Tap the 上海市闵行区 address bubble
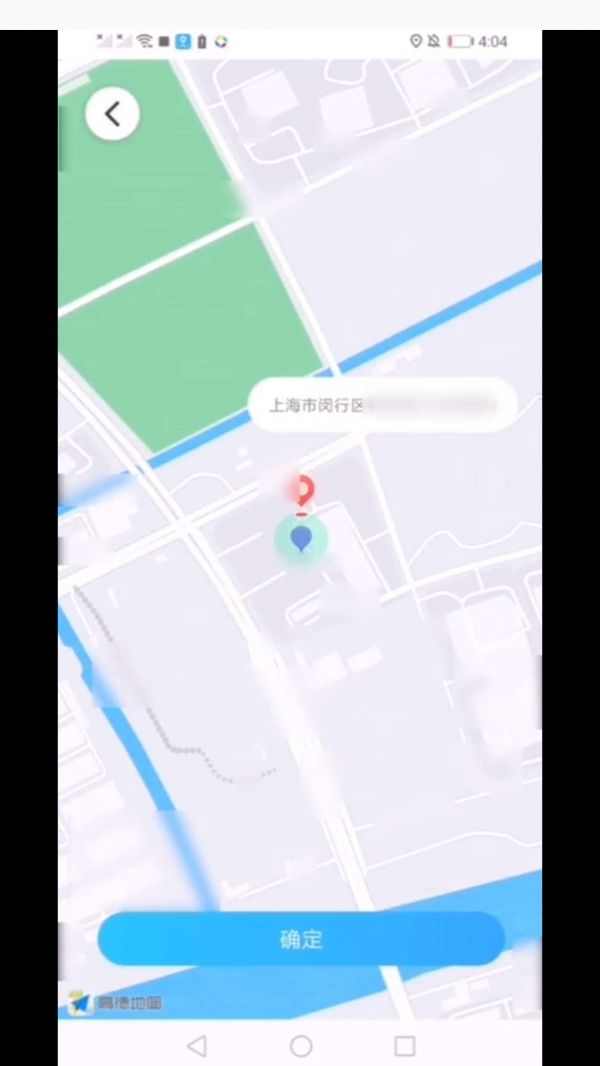Screen dimensions: 600x1066 [x=381, y=405]
